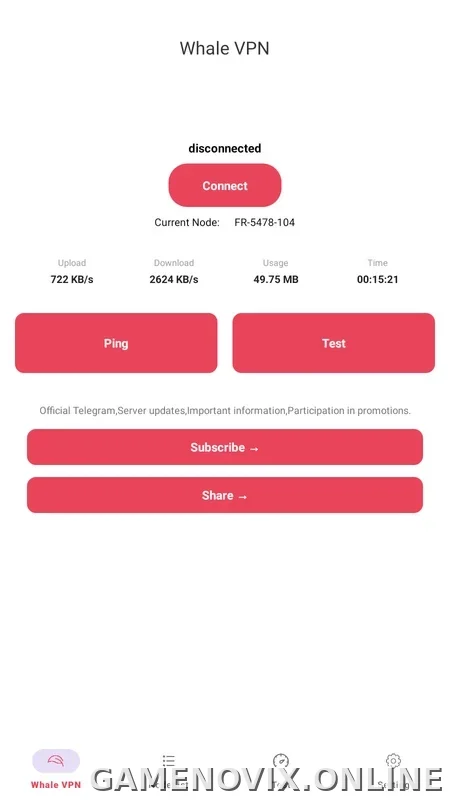Viewport: 450px width, 800px height.
Task: Tap the Connect button
Action: (224, 185)
